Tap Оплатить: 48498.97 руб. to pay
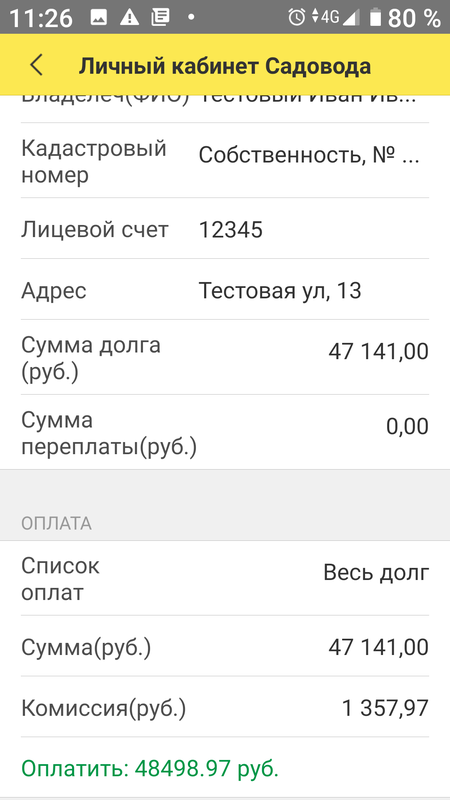Screen dimensions: 450x800 tap(150, 768)
